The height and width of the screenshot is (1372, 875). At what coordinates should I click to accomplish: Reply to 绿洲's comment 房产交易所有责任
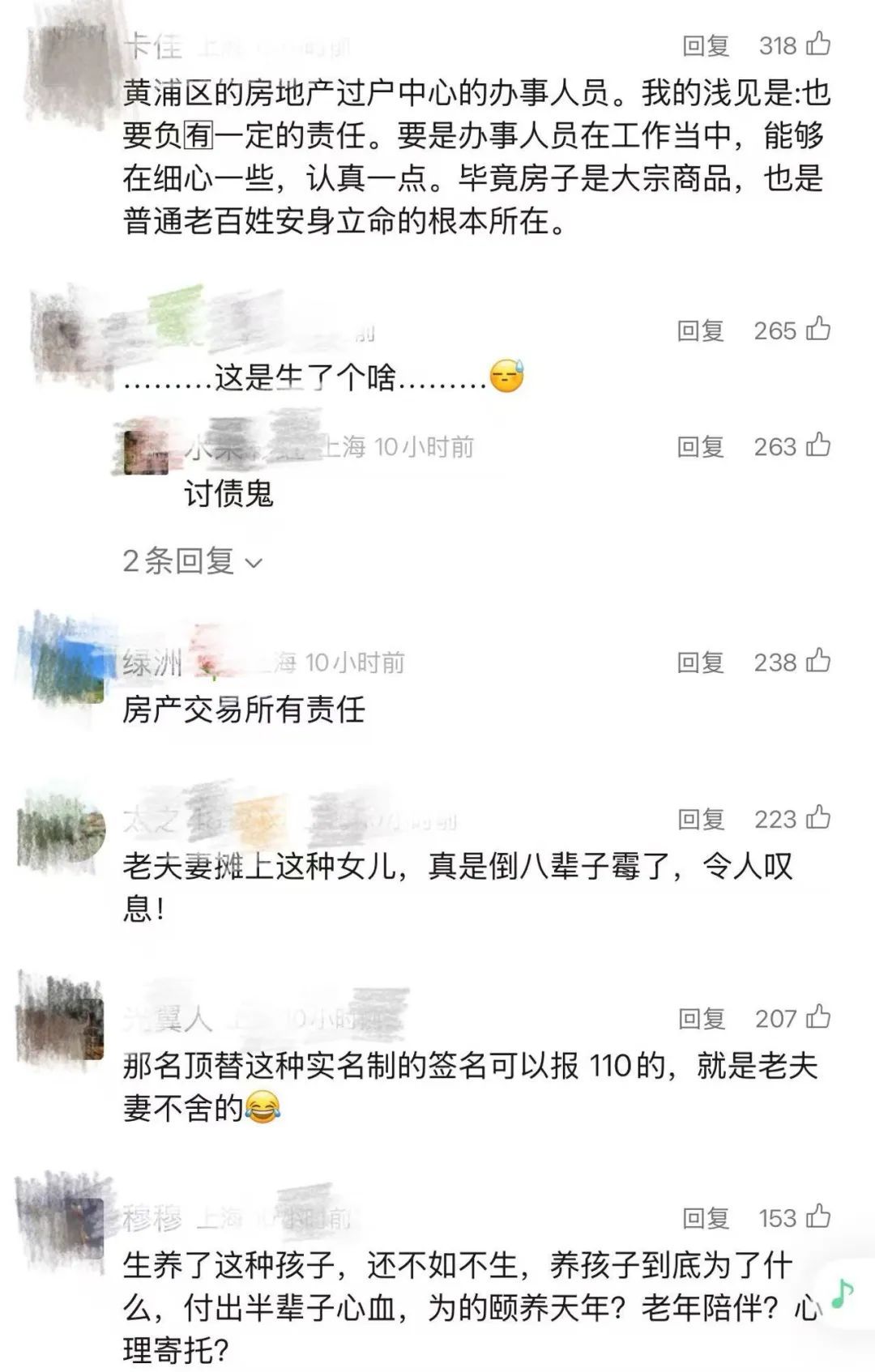[x=700, y=663]
